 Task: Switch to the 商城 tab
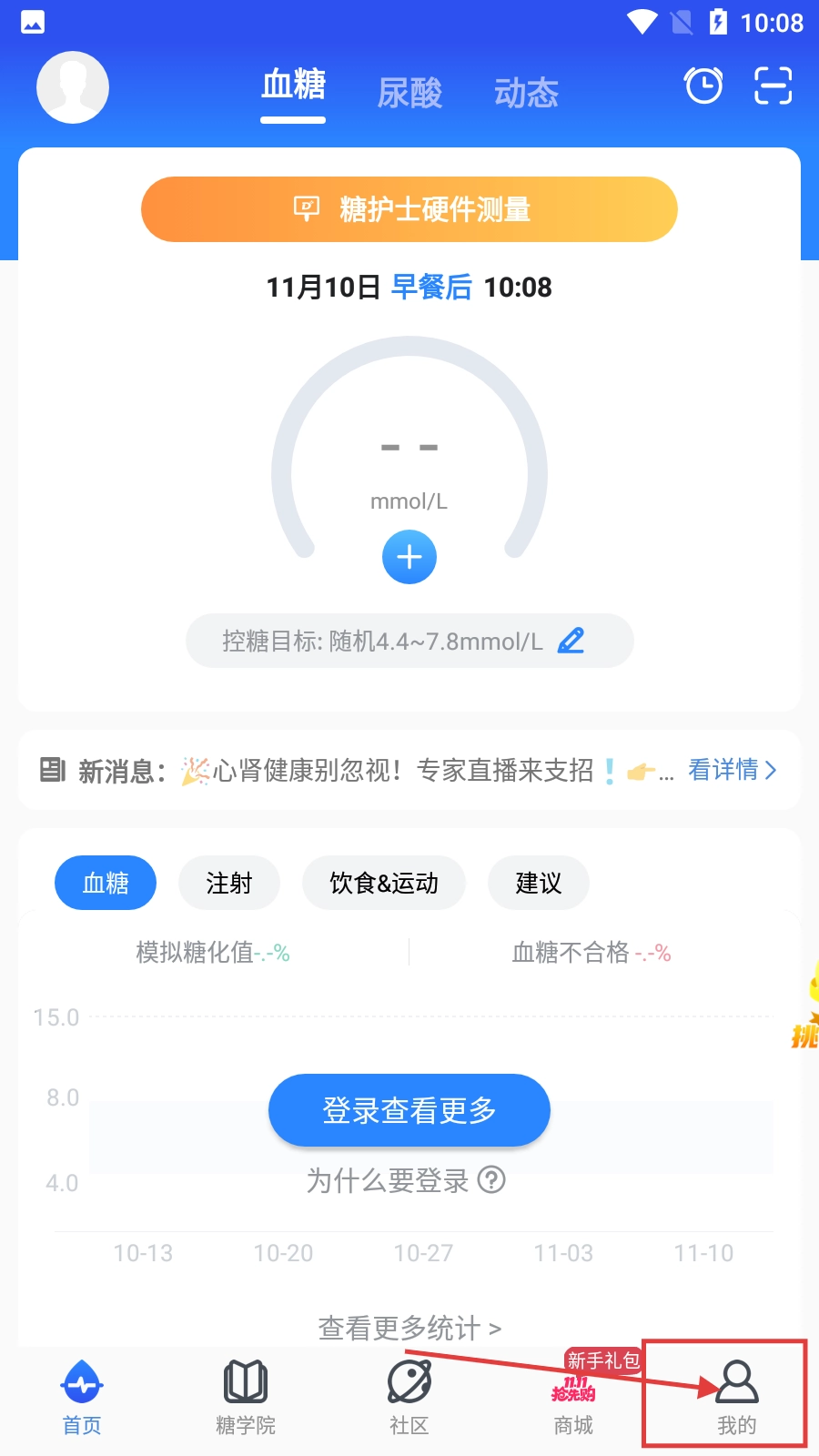(x=573, y=1397)
